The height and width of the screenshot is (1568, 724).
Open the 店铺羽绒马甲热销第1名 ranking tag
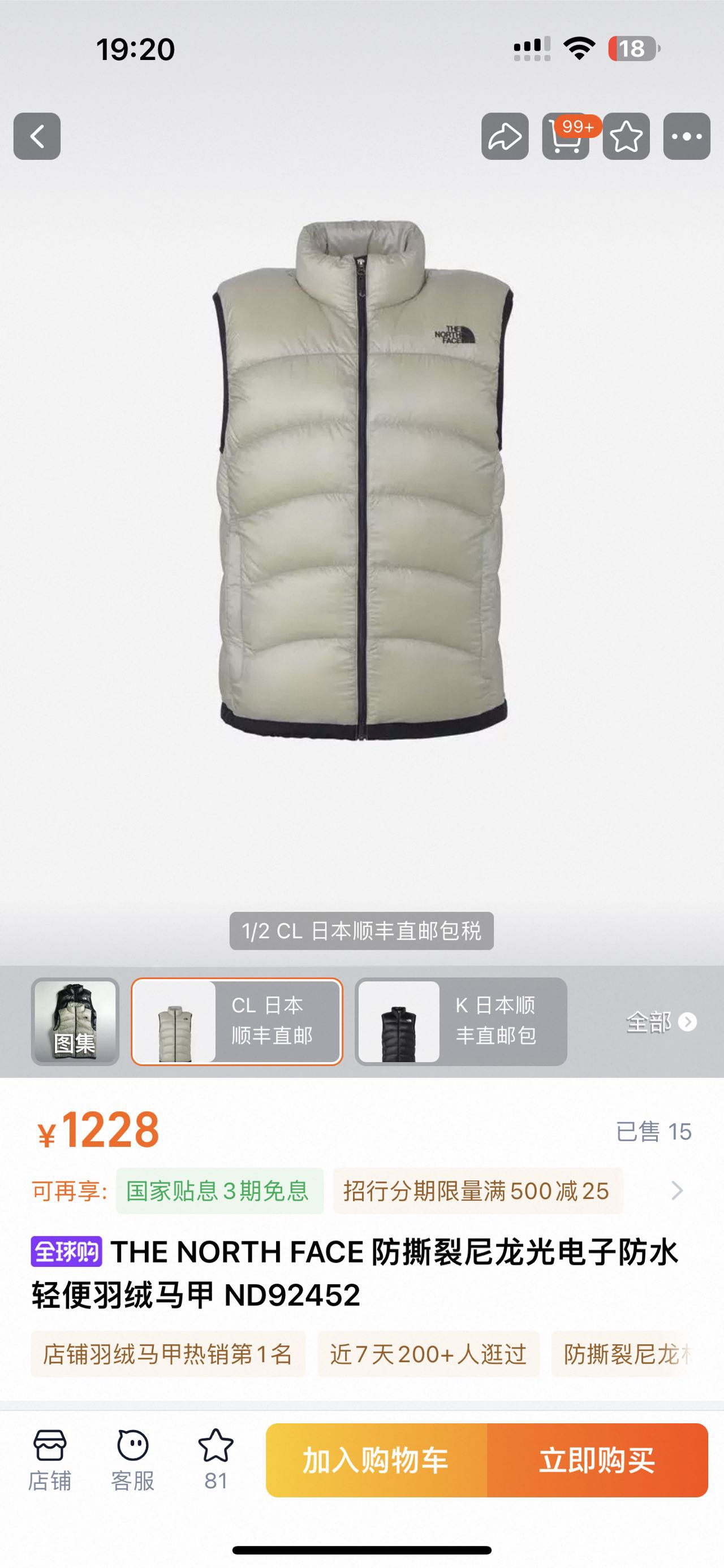tap(167, 1354)
